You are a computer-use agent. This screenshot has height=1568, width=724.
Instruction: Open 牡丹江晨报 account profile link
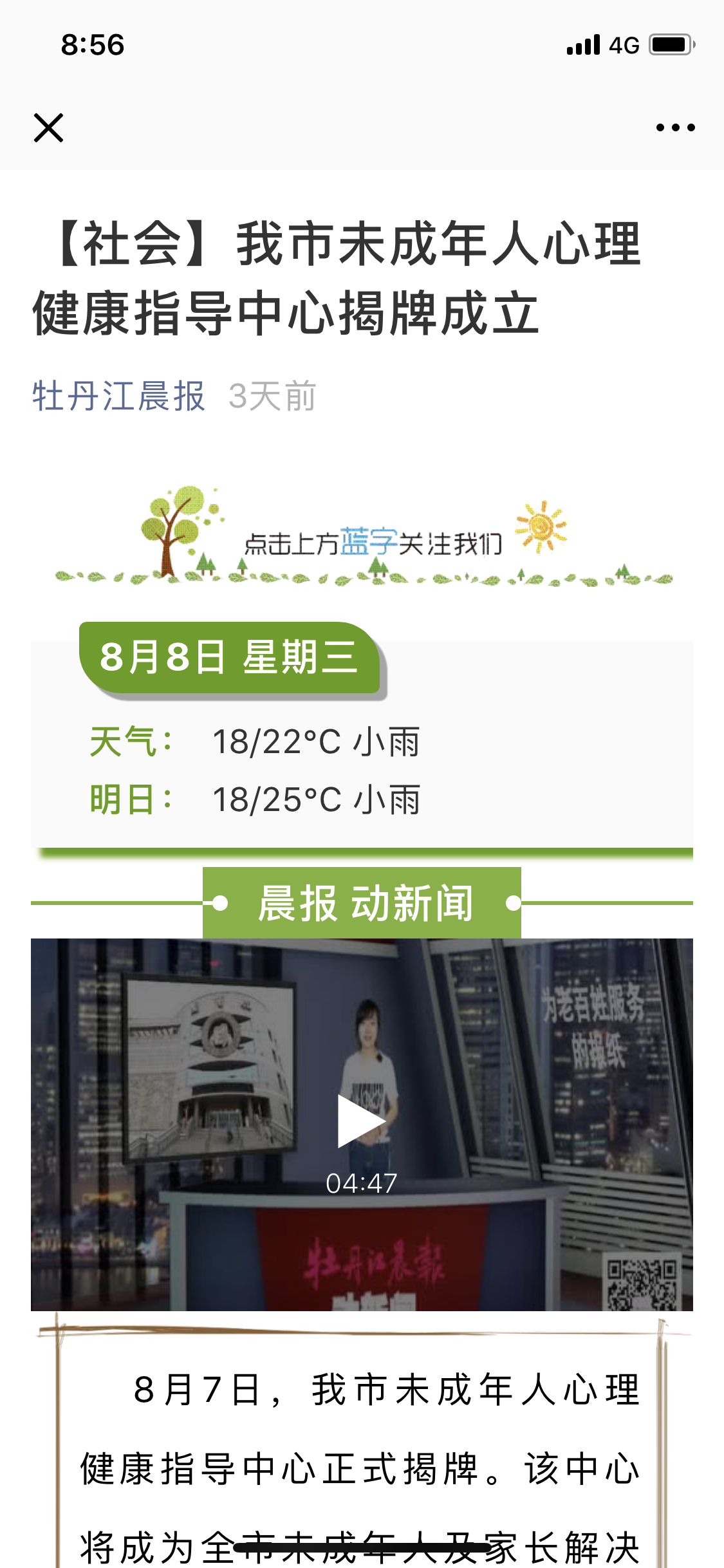119,396
